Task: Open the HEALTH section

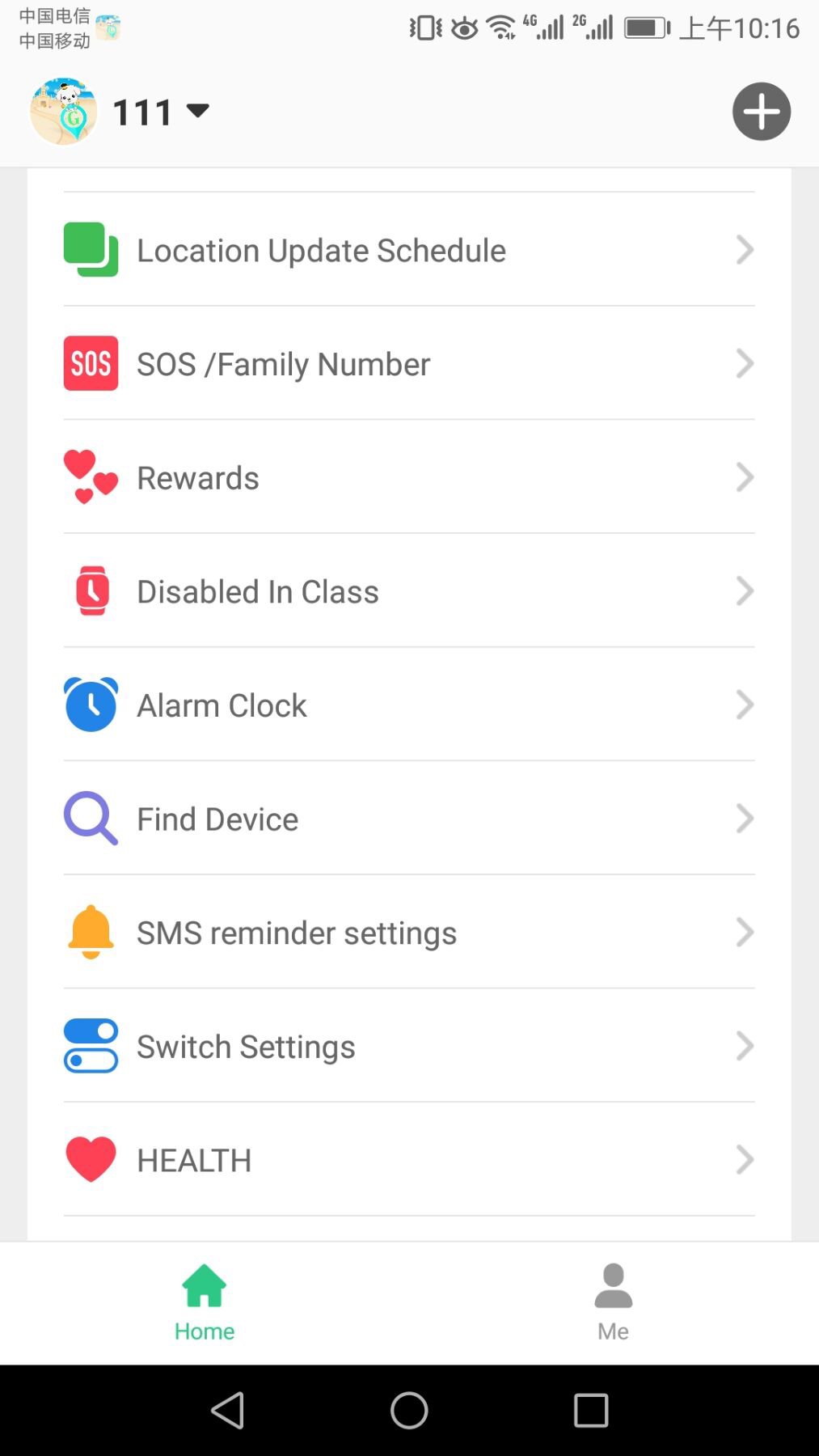Action: pos(408,1160)
